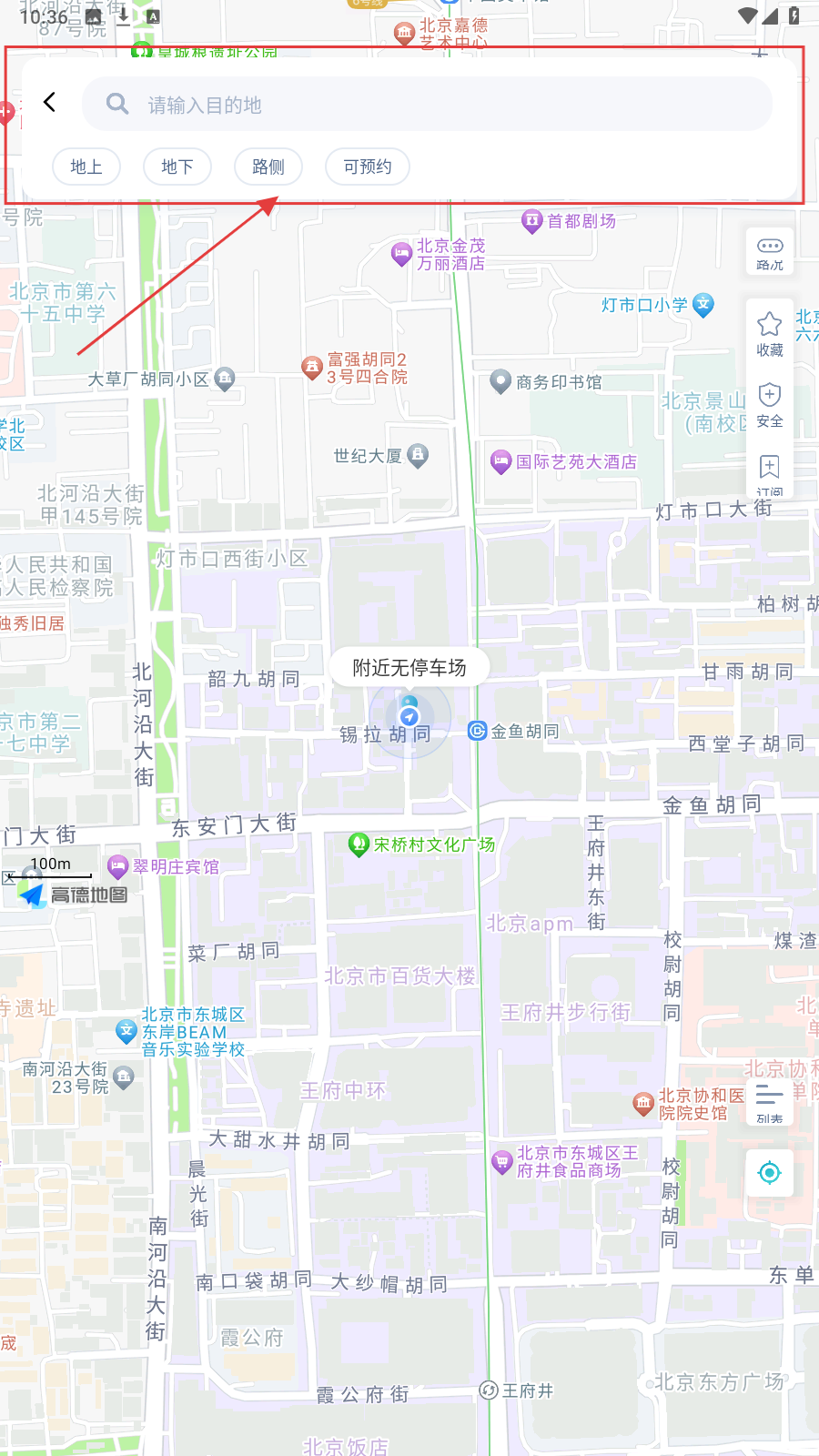The height and width of the screenshot is (1456, 819).
Task: Open the 订阅 subscription button
Action: 770,473
